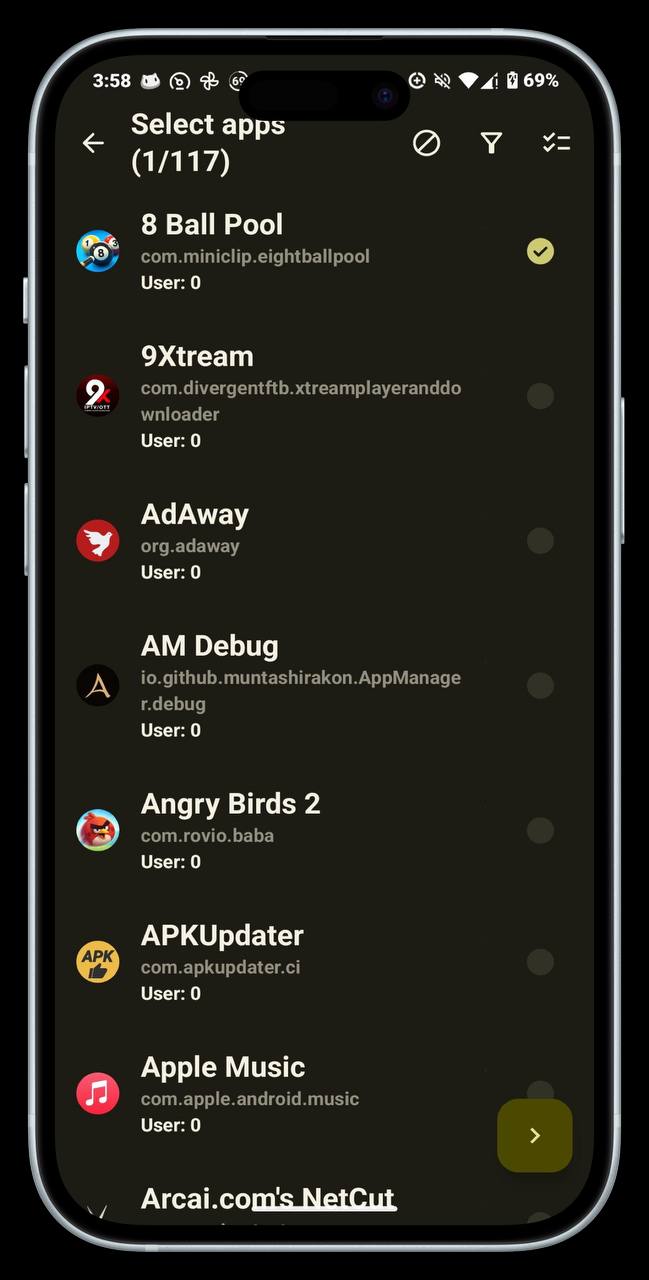Choose the AdAway app row

(300, 541)
